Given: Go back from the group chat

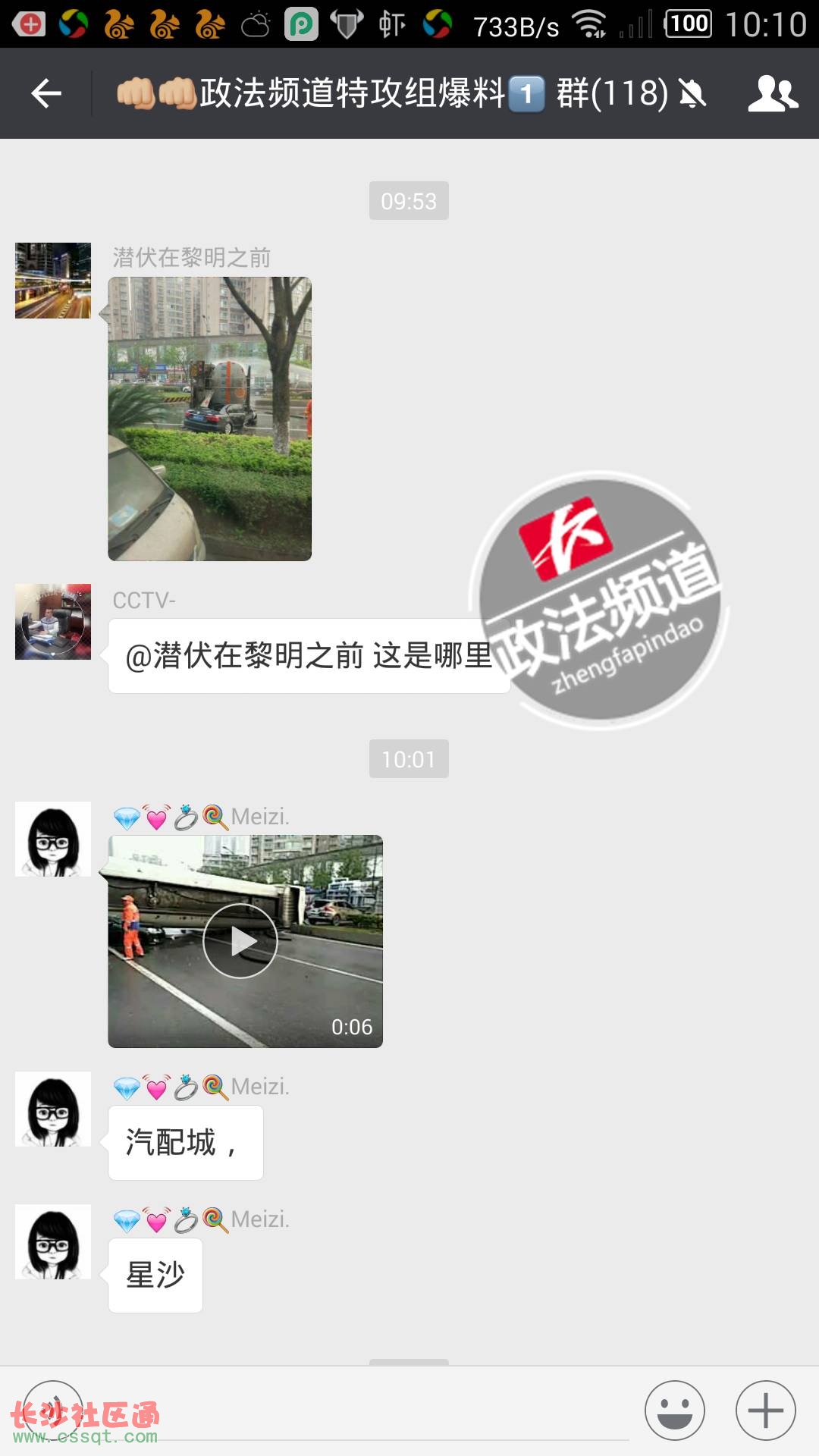Looking at the screenshot, I should point(46,94).
